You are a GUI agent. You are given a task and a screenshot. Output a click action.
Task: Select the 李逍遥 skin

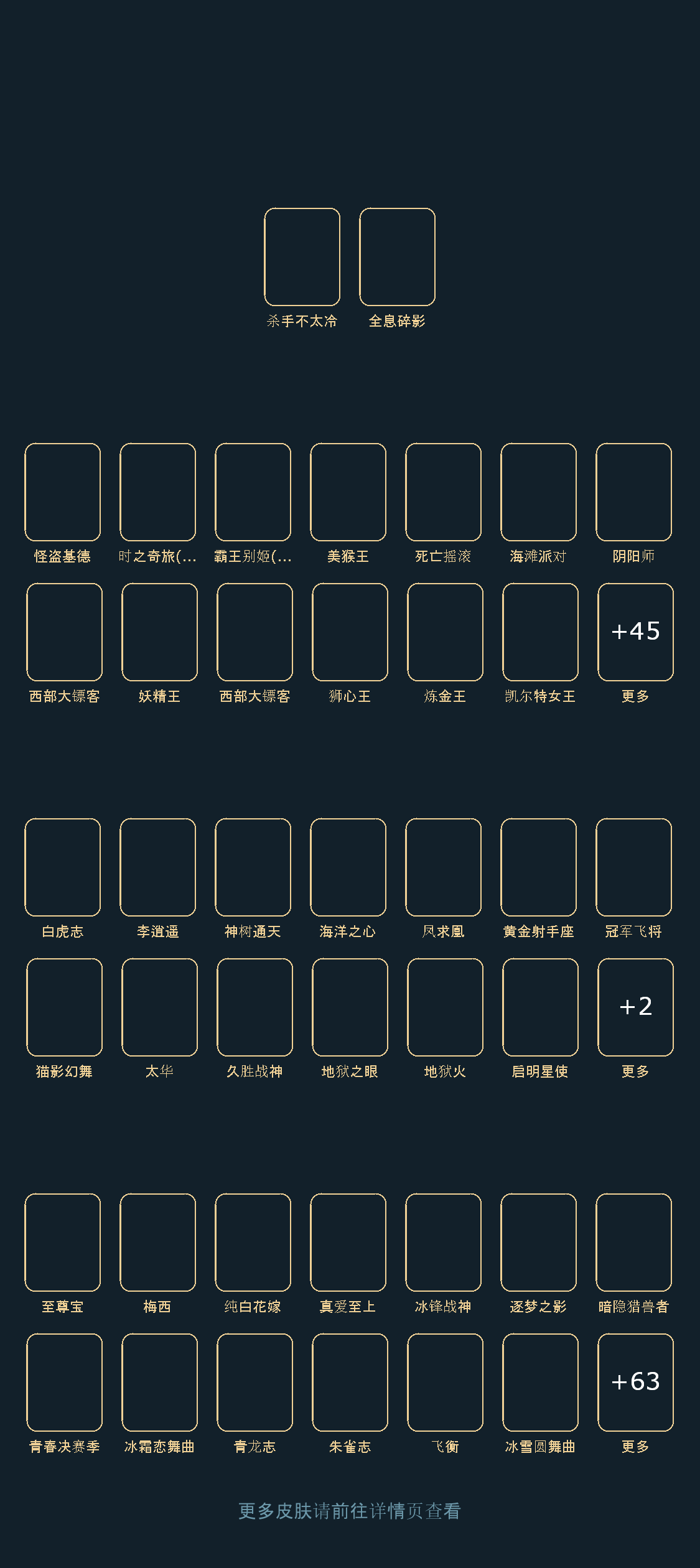pyautogui.click(x=157, y=867)
